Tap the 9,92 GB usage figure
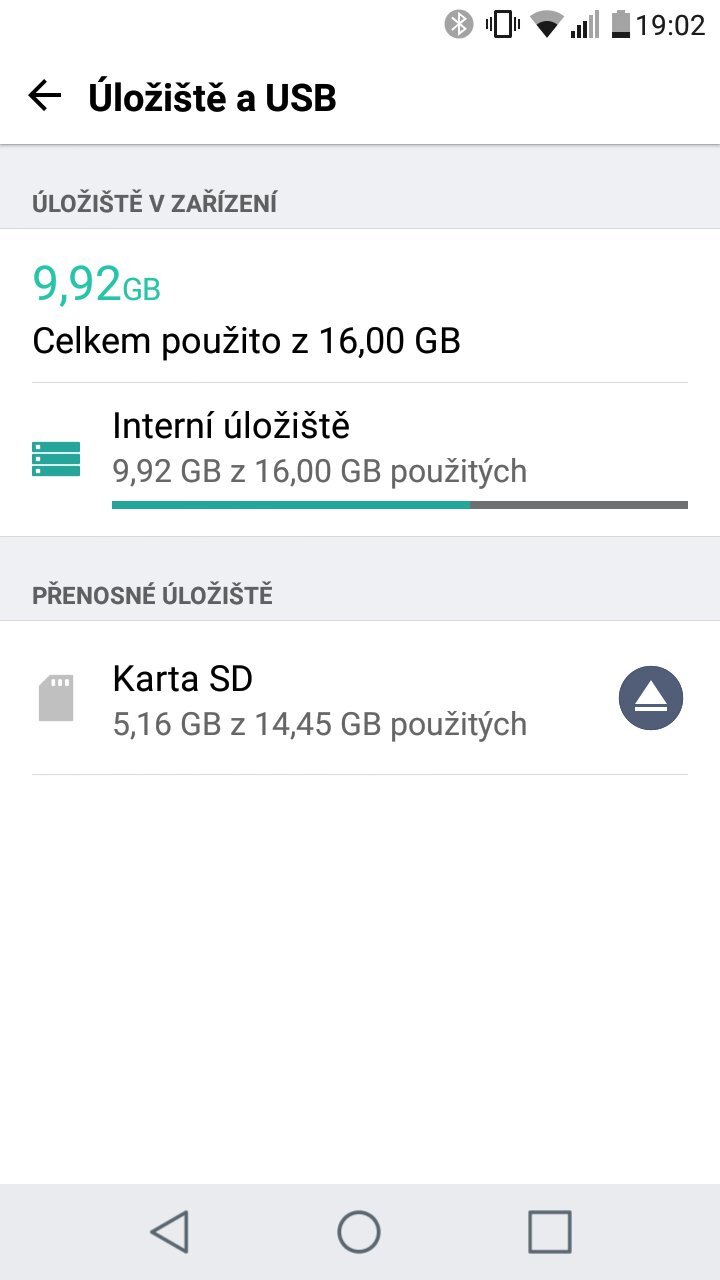Screen dimensions: 720x1280 [95, 285]
